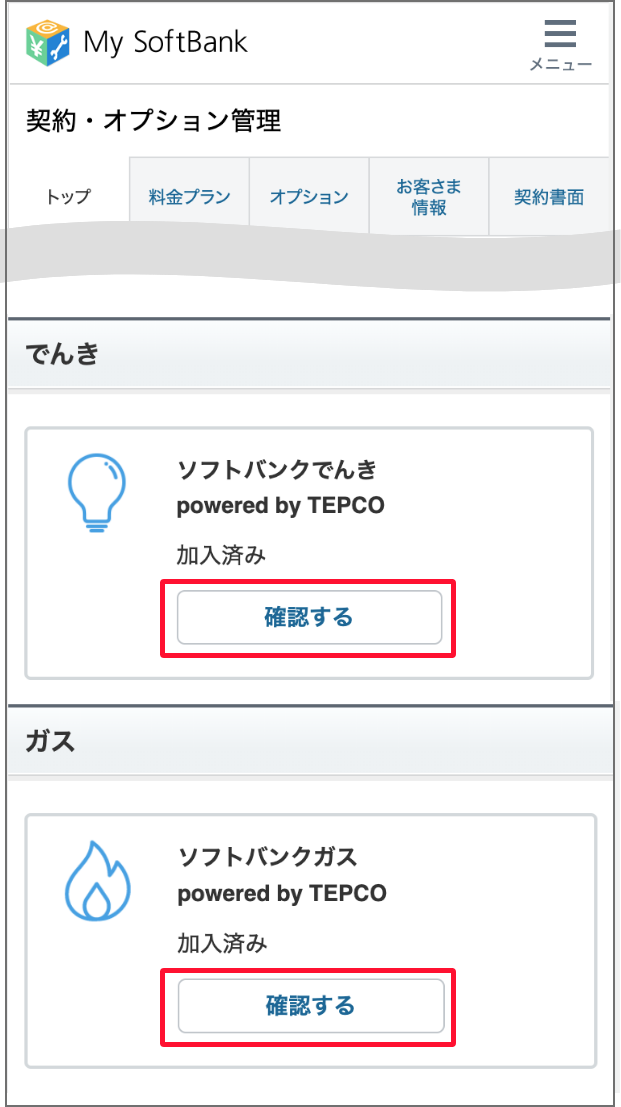
Task: Switch to the 料金プラン tab
Action: (189, 197)
